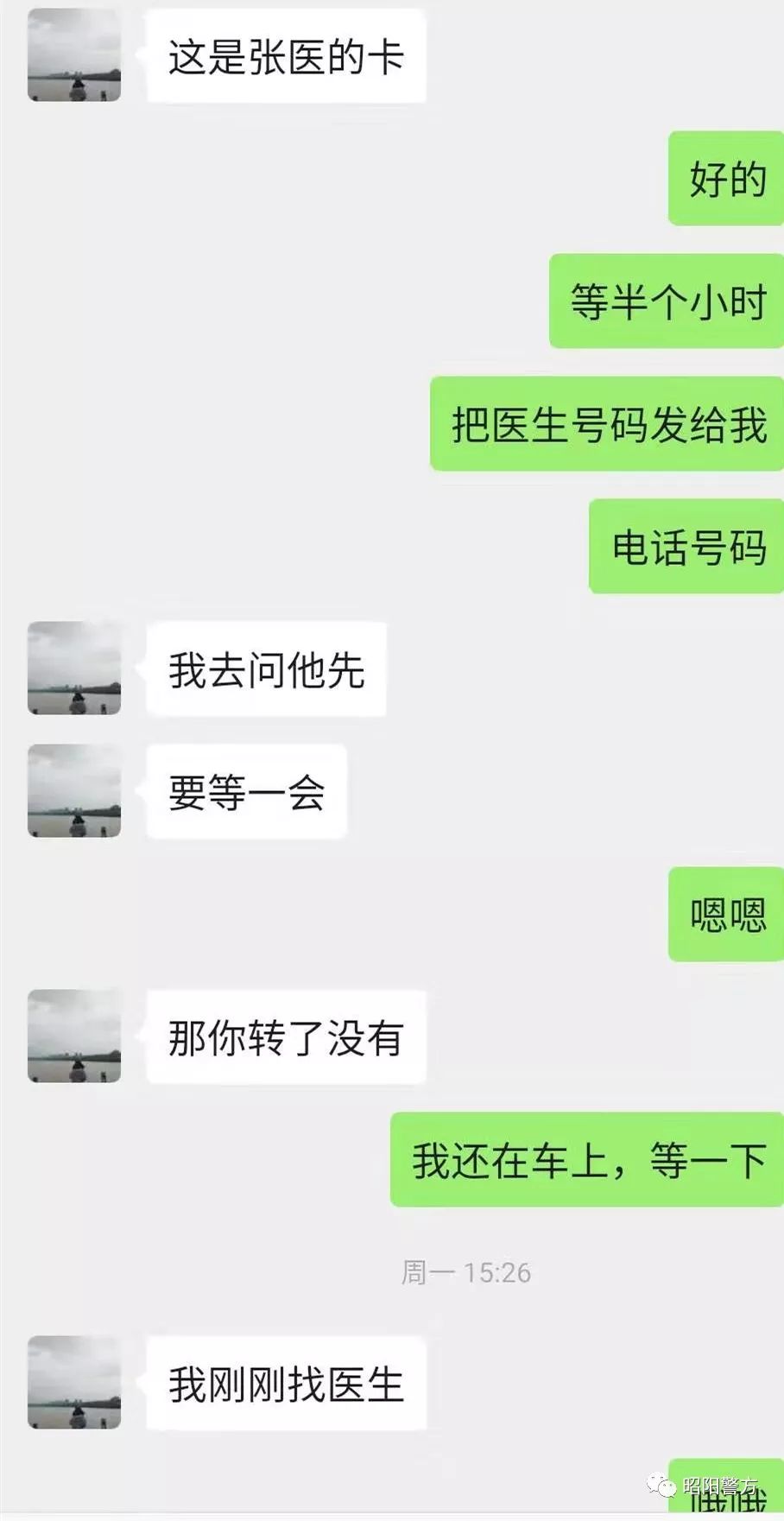View sender's avatar next to "我刚刚找医生"
784x1521 pixels.
[74, 1382]
